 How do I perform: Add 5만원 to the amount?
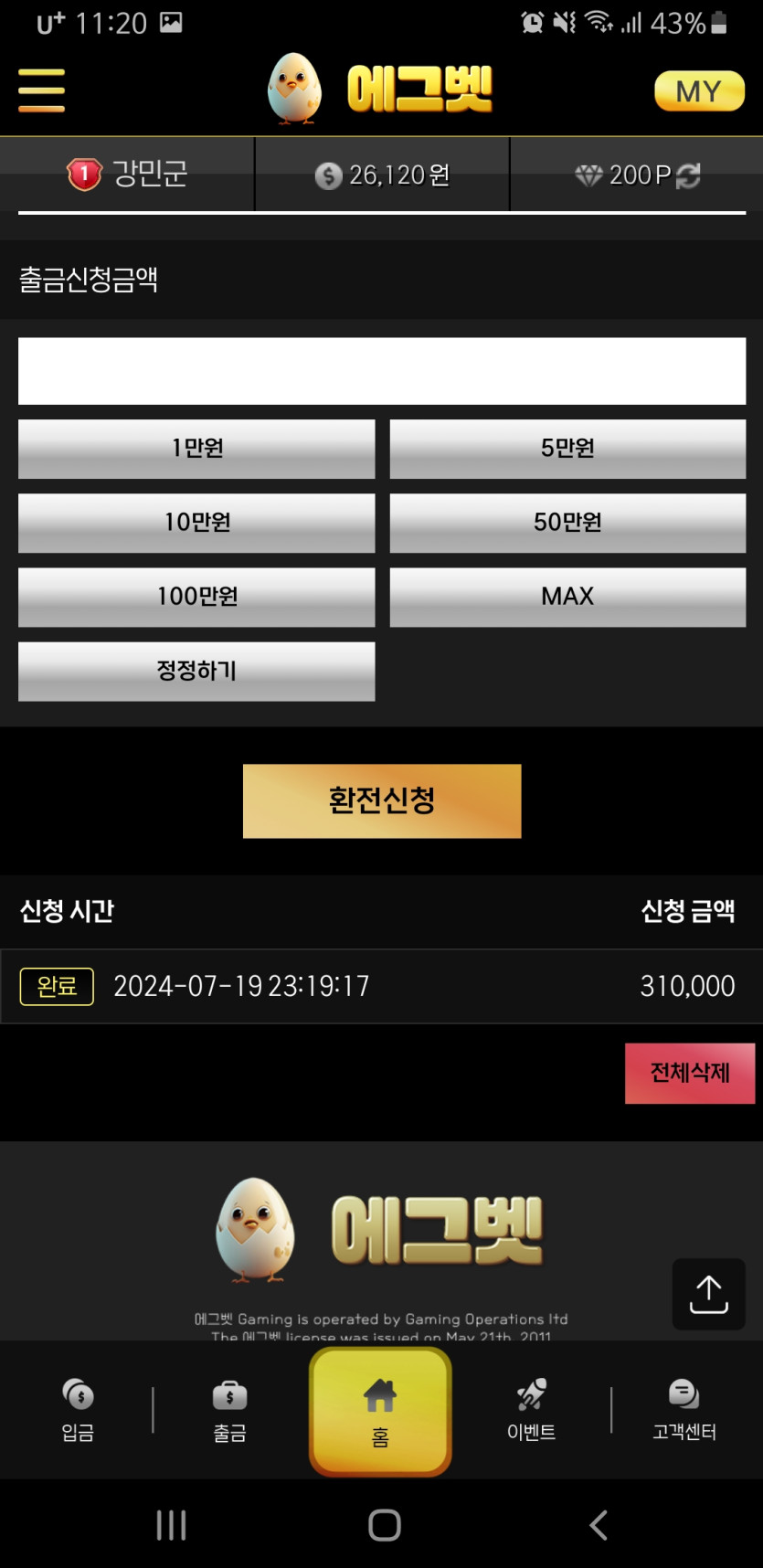(x=567, y=449)
